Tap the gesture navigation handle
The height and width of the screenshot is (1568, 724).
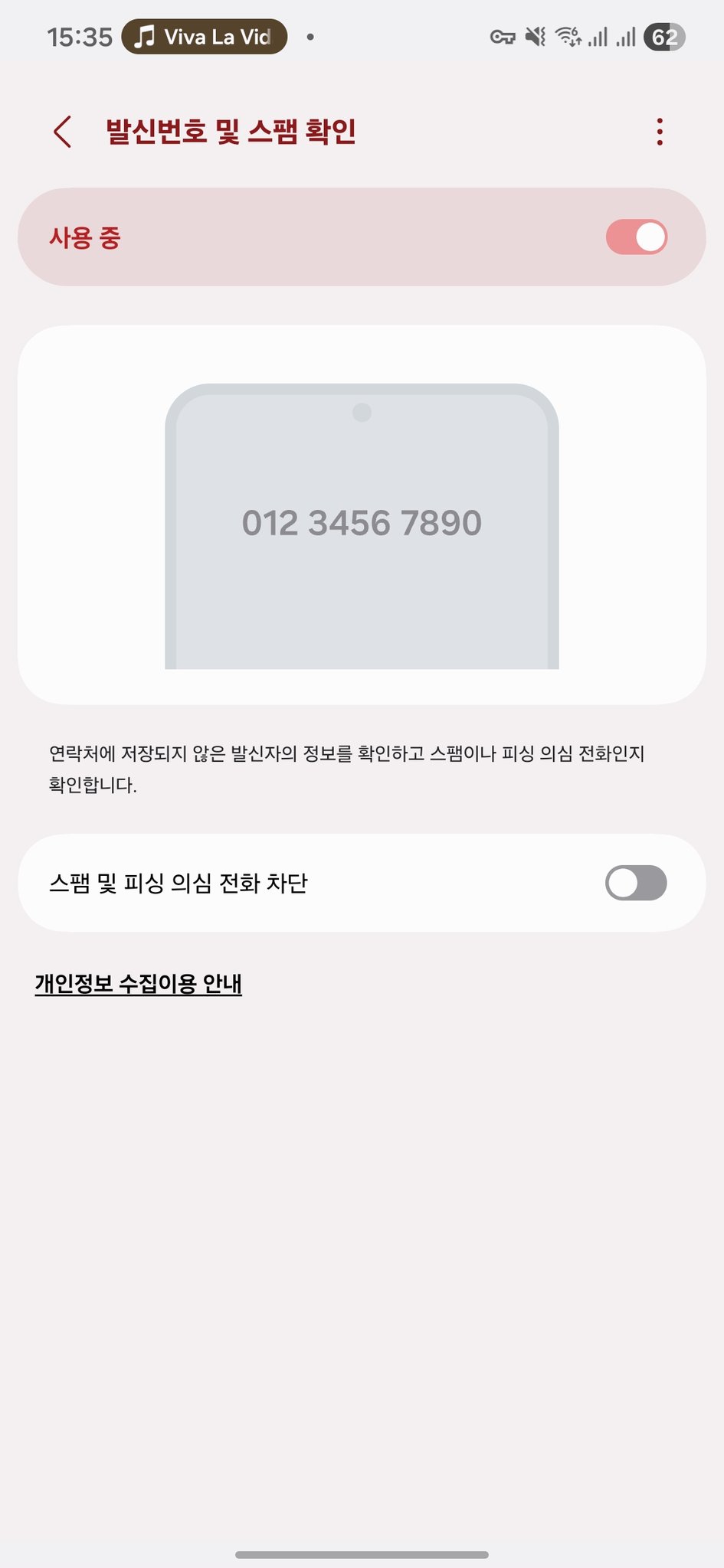point(362,1554)
